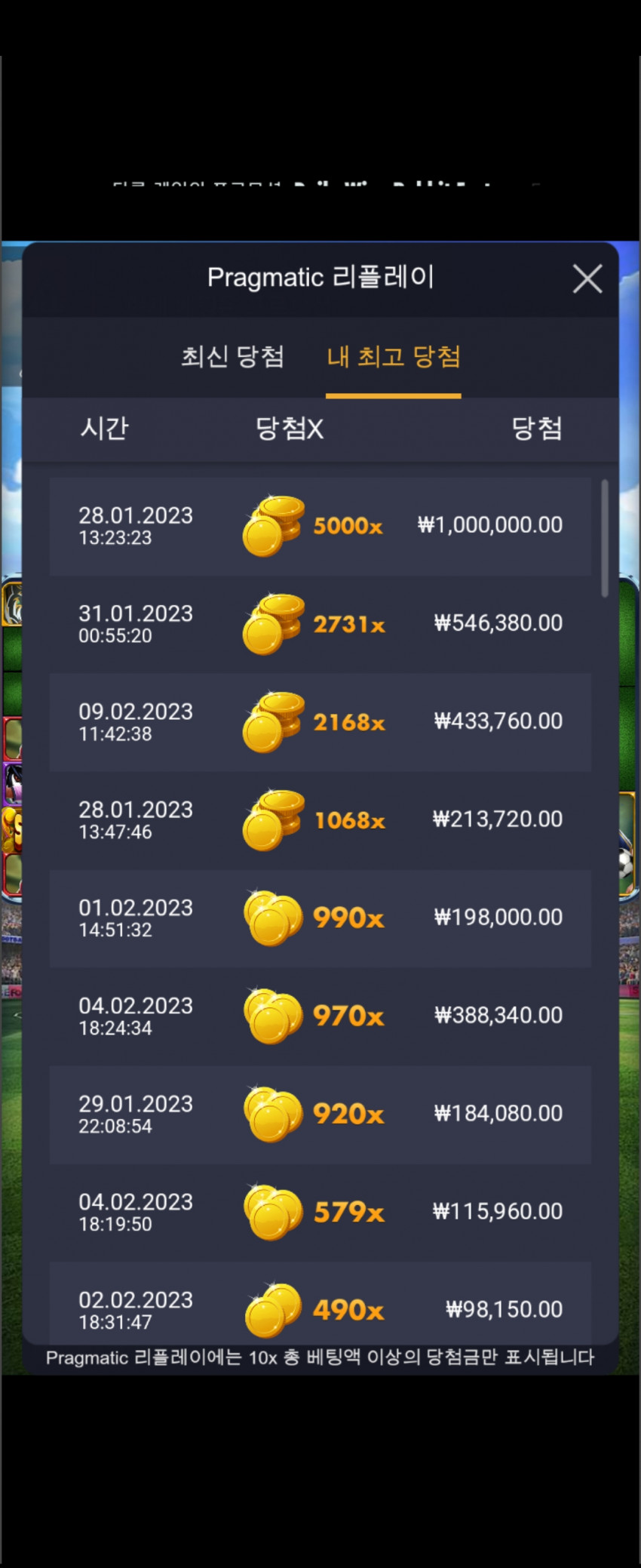Open the 1068x win replay

(x=320, y=820)
